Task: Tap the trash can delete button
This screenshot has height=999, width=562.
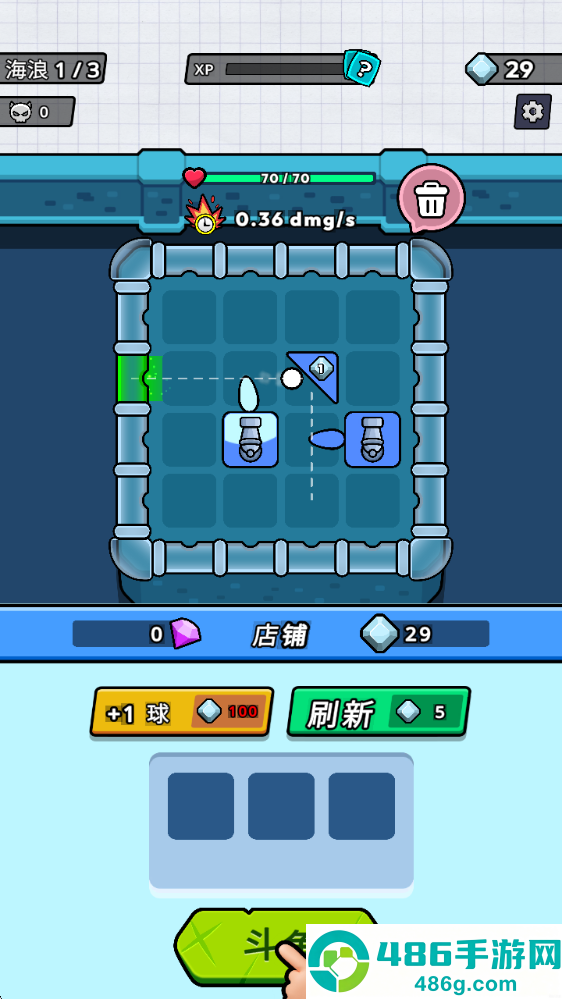Action: 431,199
